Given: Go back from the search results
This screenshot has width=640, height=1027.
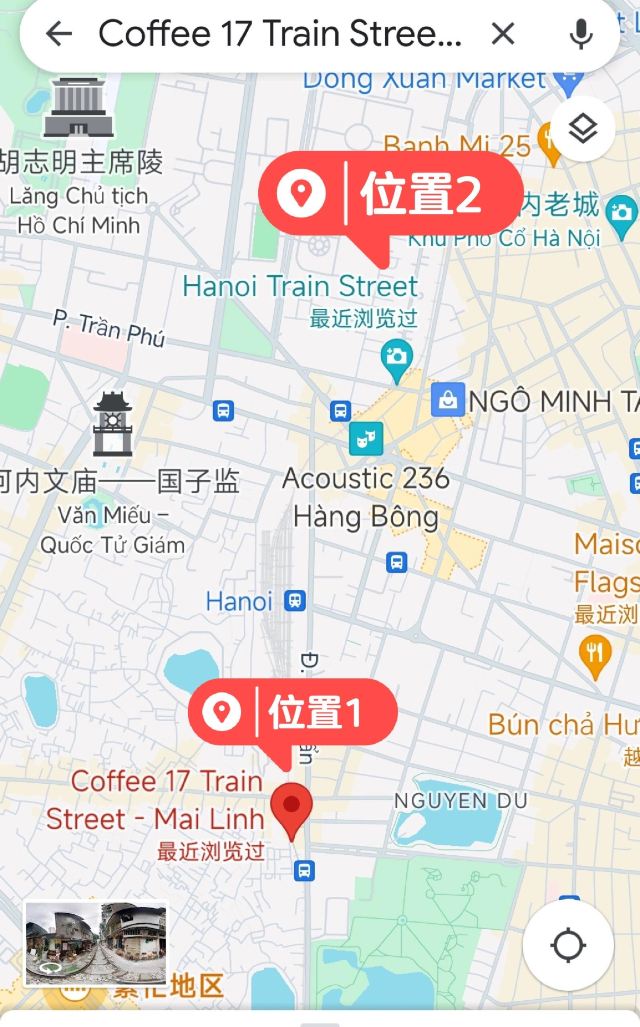Looking at the screenshot, I should coord(59,33).
